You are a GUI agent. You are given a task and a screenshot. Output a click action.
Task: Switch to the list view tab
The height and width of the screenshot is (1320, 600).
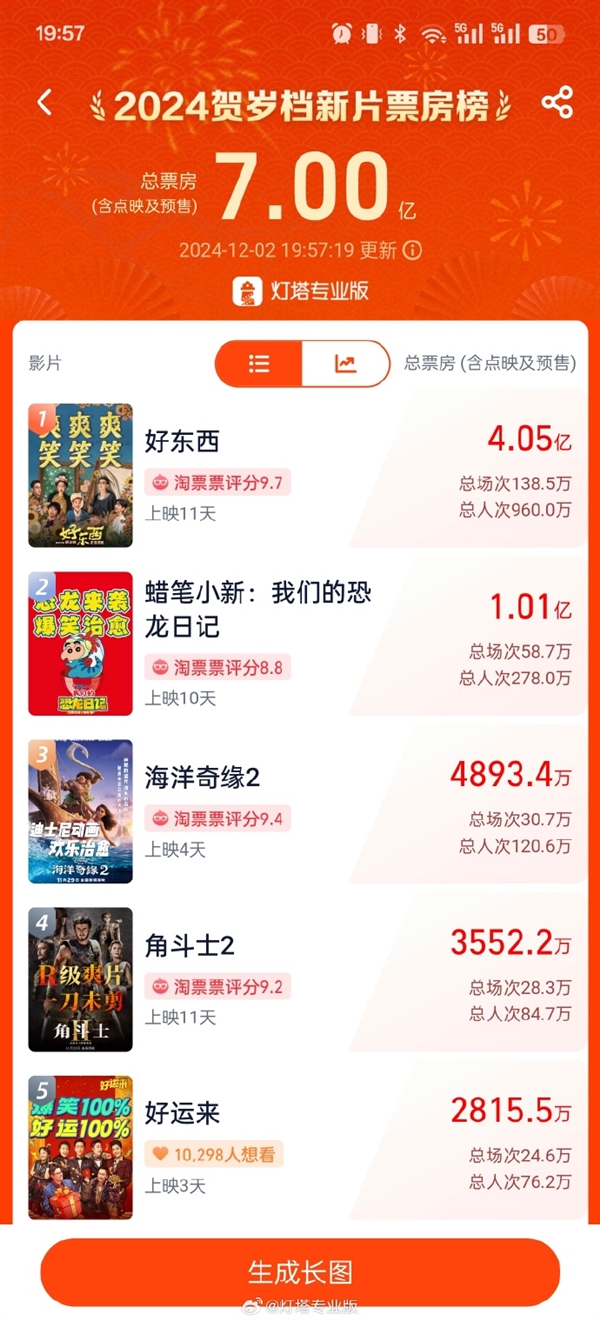(x=259, y=363)
